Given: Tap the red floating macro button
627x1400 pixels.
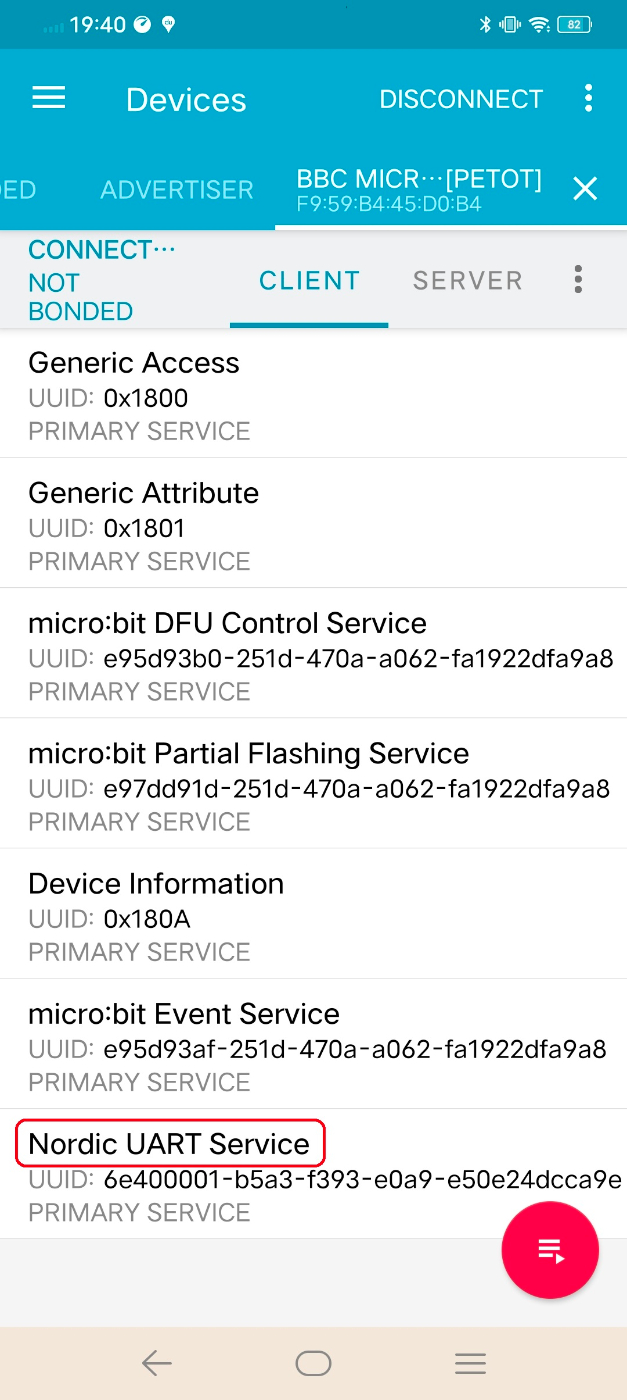Looking at the screenshot, I should coord(550,1250).
